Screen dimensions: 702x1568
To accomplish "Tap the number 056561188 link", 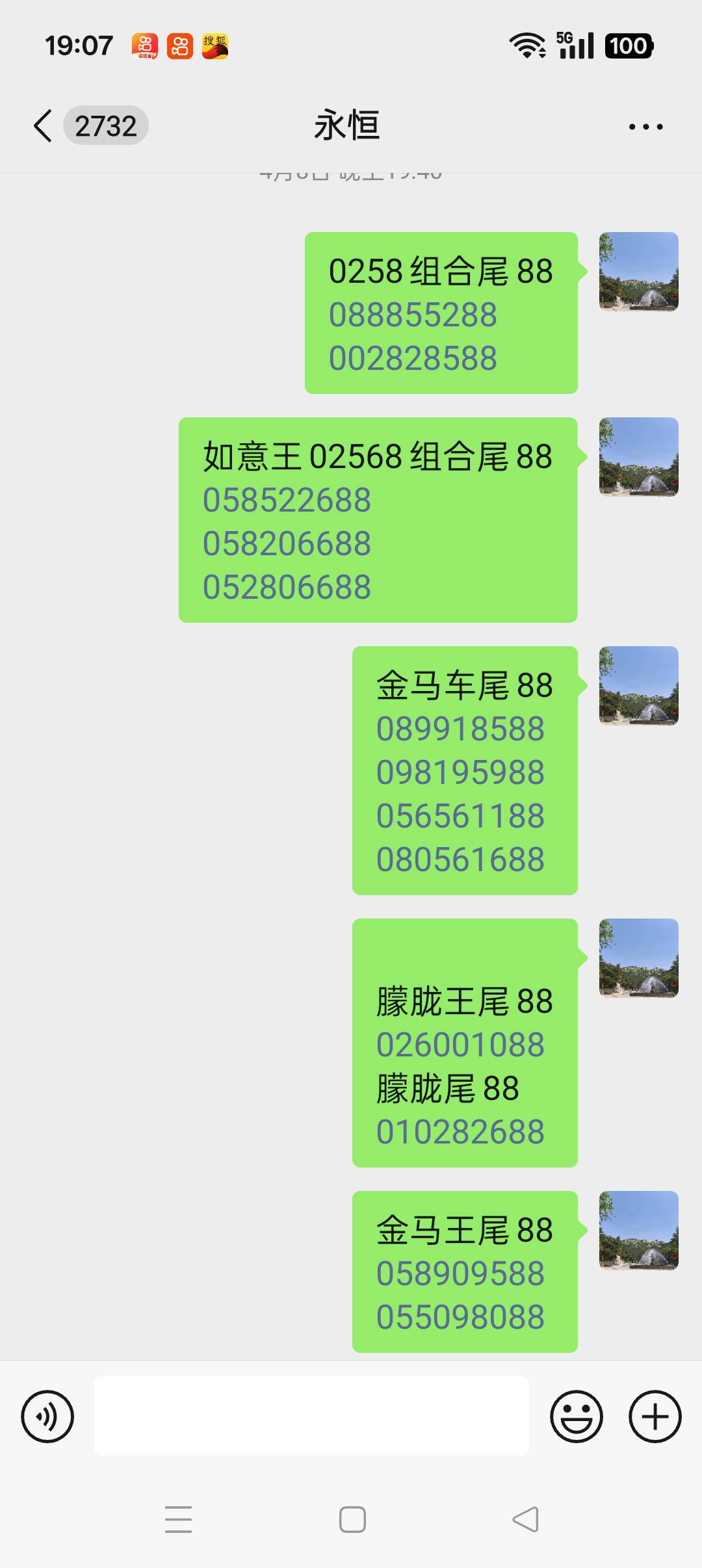I will pos(460,817).
